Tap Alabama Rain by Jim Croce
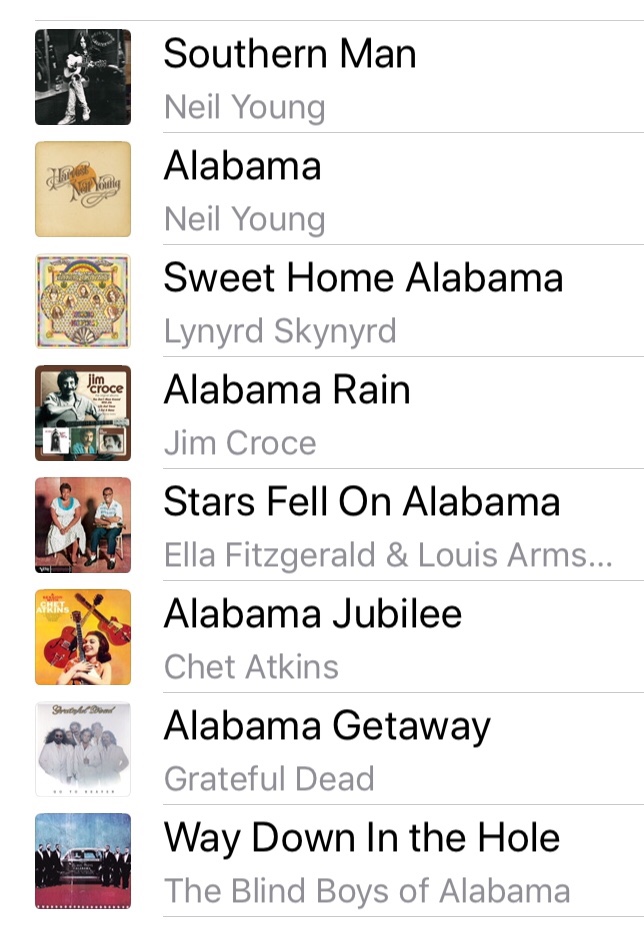Viewport: 644px width, 932px height. click(x=287, y=412)
